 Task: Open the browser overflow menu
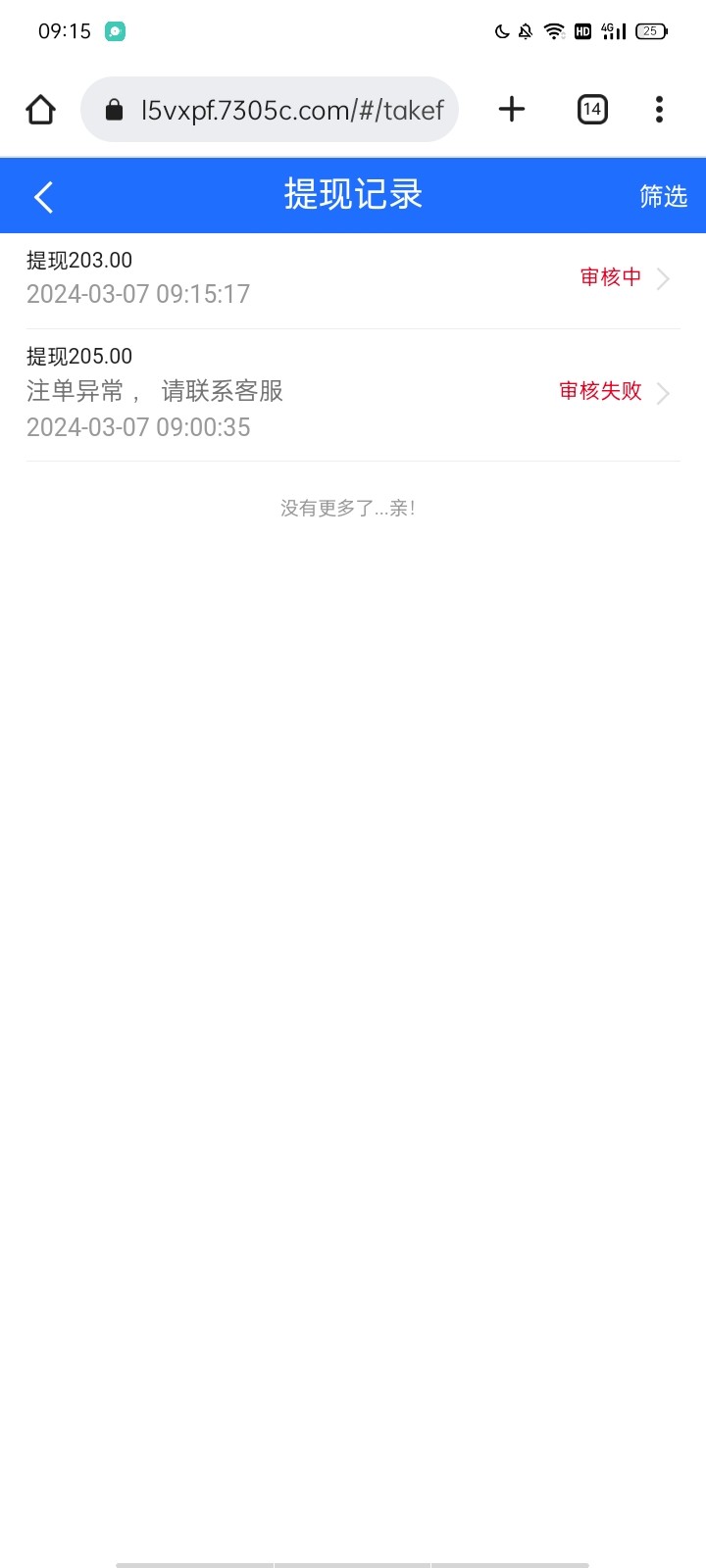(x=659, y=110)
